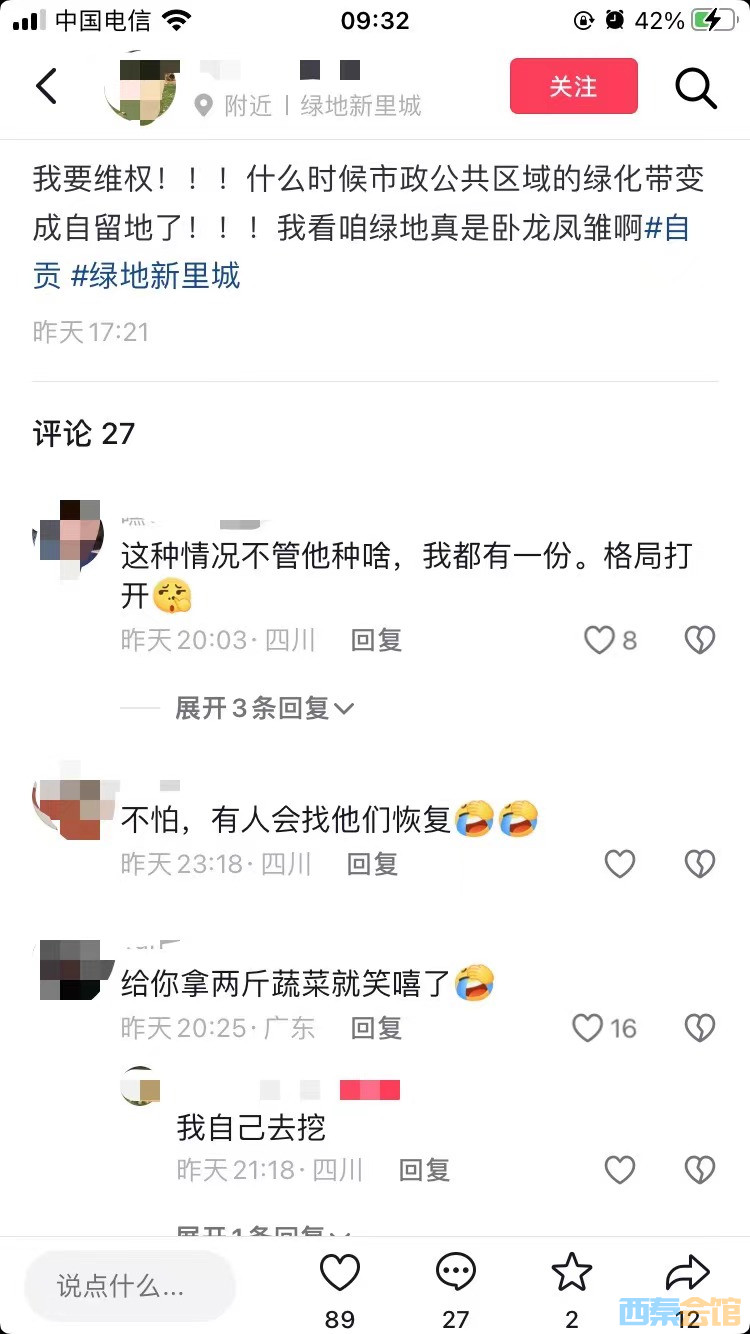Screen dimensions: 750x1334
Task: Open the 绿地新里城 location link
Action: (360, 106)
